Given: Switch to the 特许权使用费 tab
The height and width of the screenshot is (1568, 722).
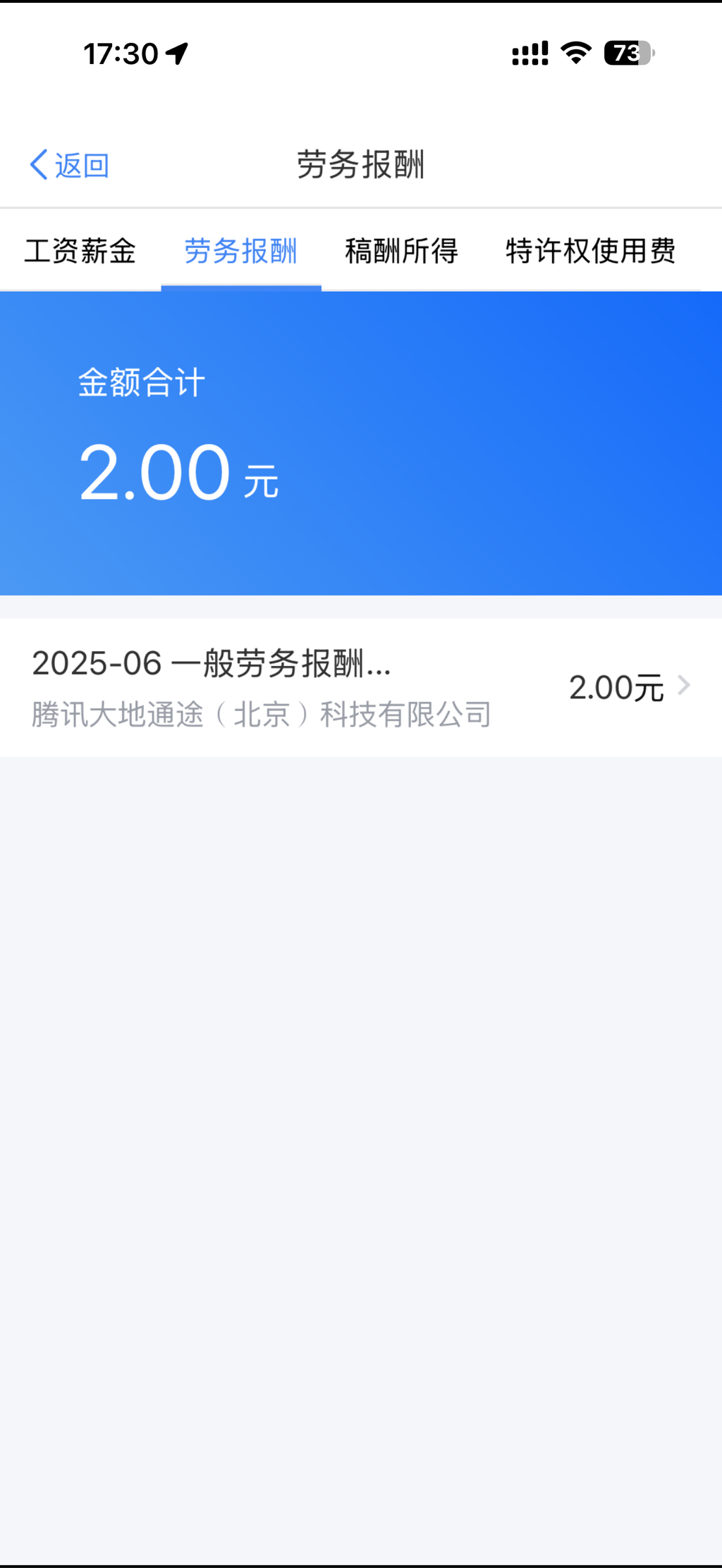Looking at the screenshot, I should click(590, 251).
